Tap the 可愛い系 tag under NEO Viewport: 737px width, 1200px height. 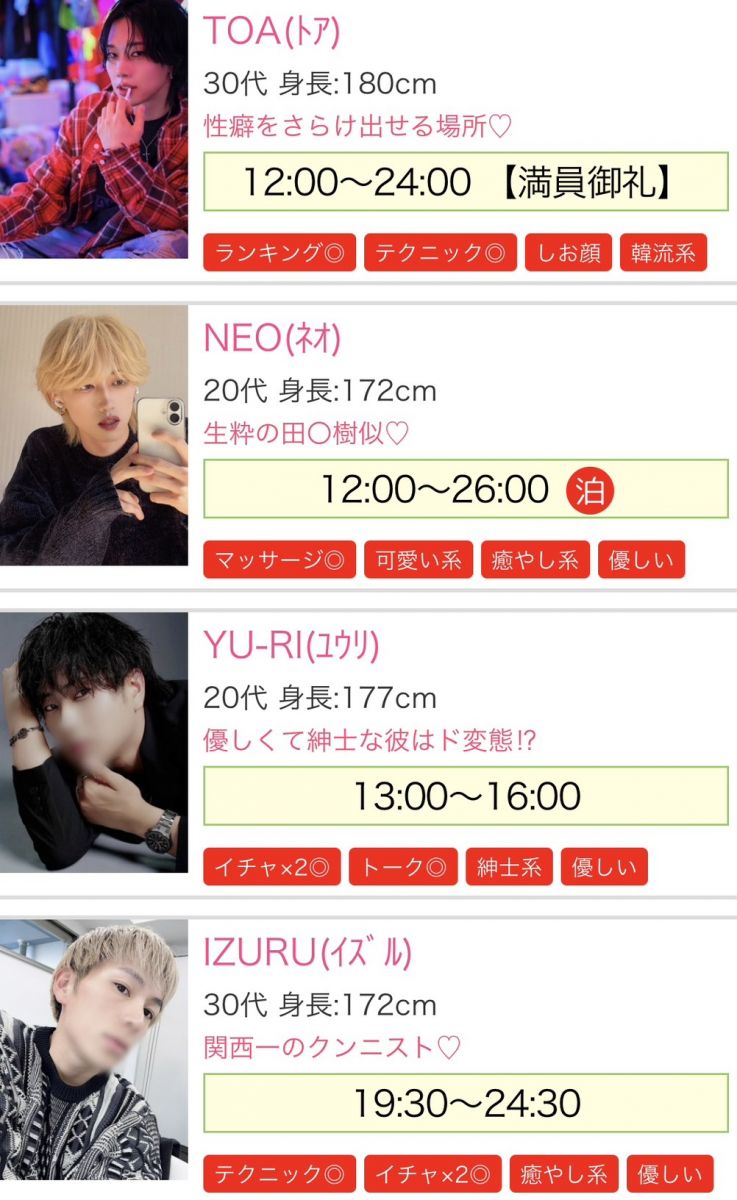coord(418,560)
